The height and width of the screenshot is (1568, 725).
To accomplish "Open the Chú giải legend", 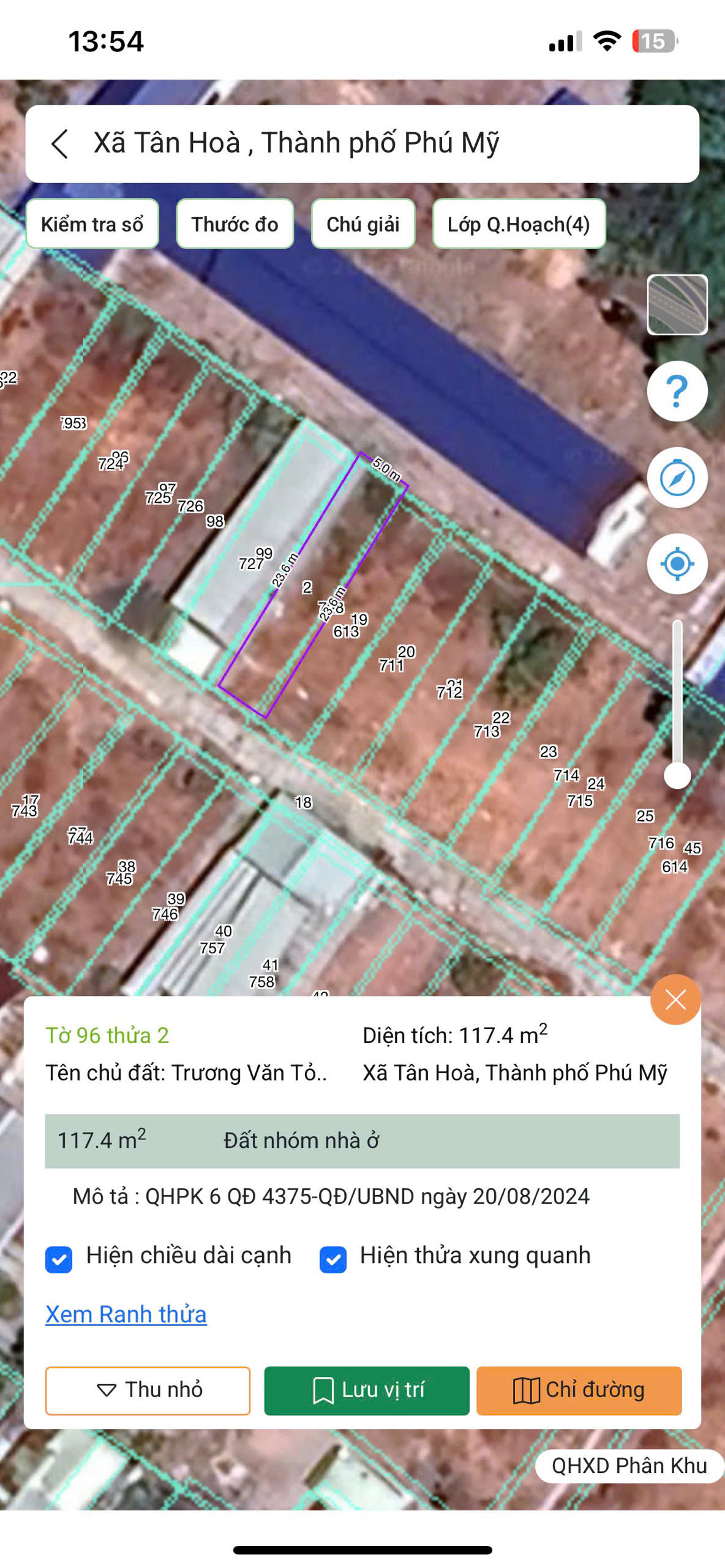I will click(363, 224).
